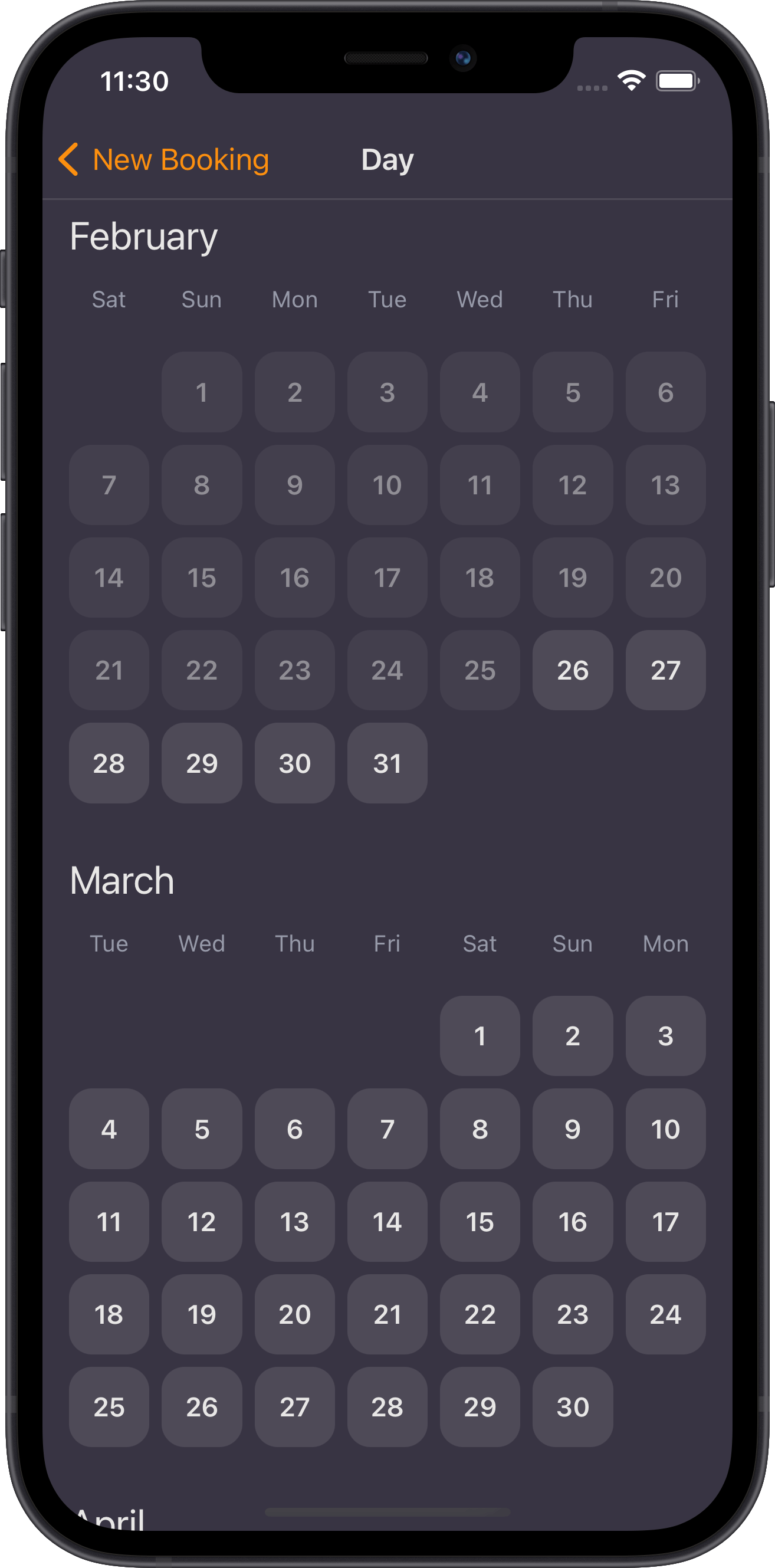Choose March 1
Image resolution: width=775 pixels, height=1568 pixels.
coord(480,1036)
